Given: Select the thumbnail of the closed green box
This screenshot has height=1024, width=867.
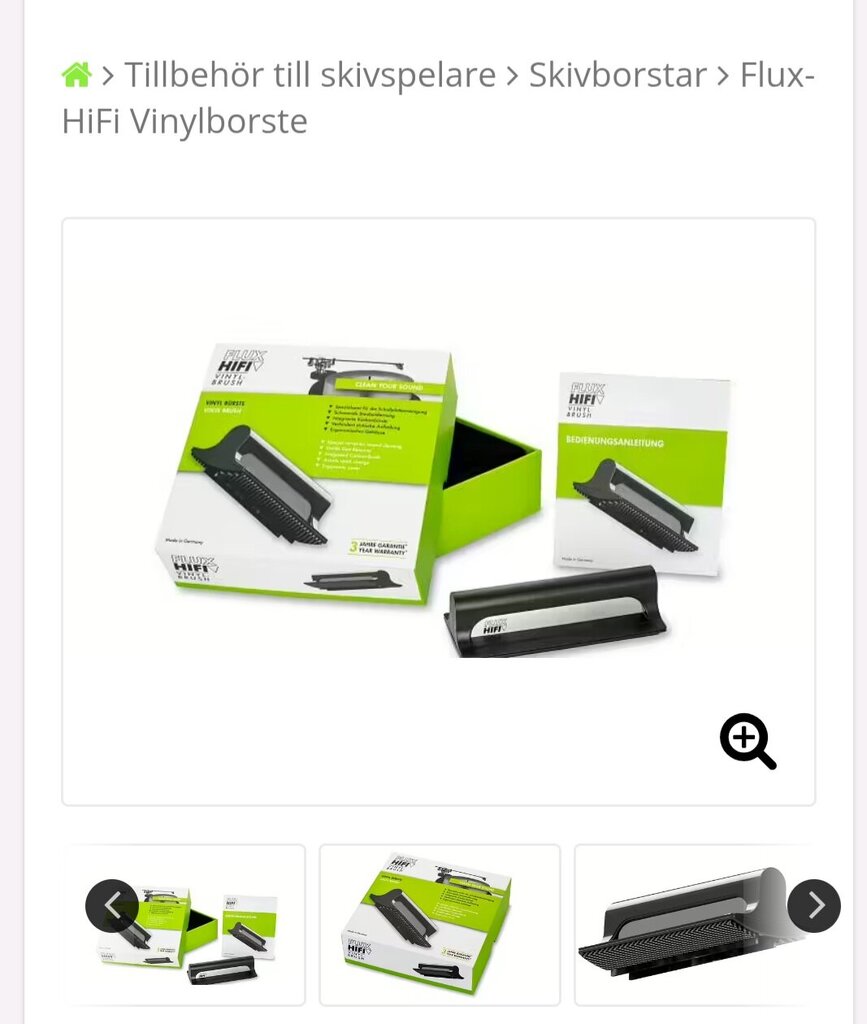Looking at the screenshot, I should tap(439, 924).
